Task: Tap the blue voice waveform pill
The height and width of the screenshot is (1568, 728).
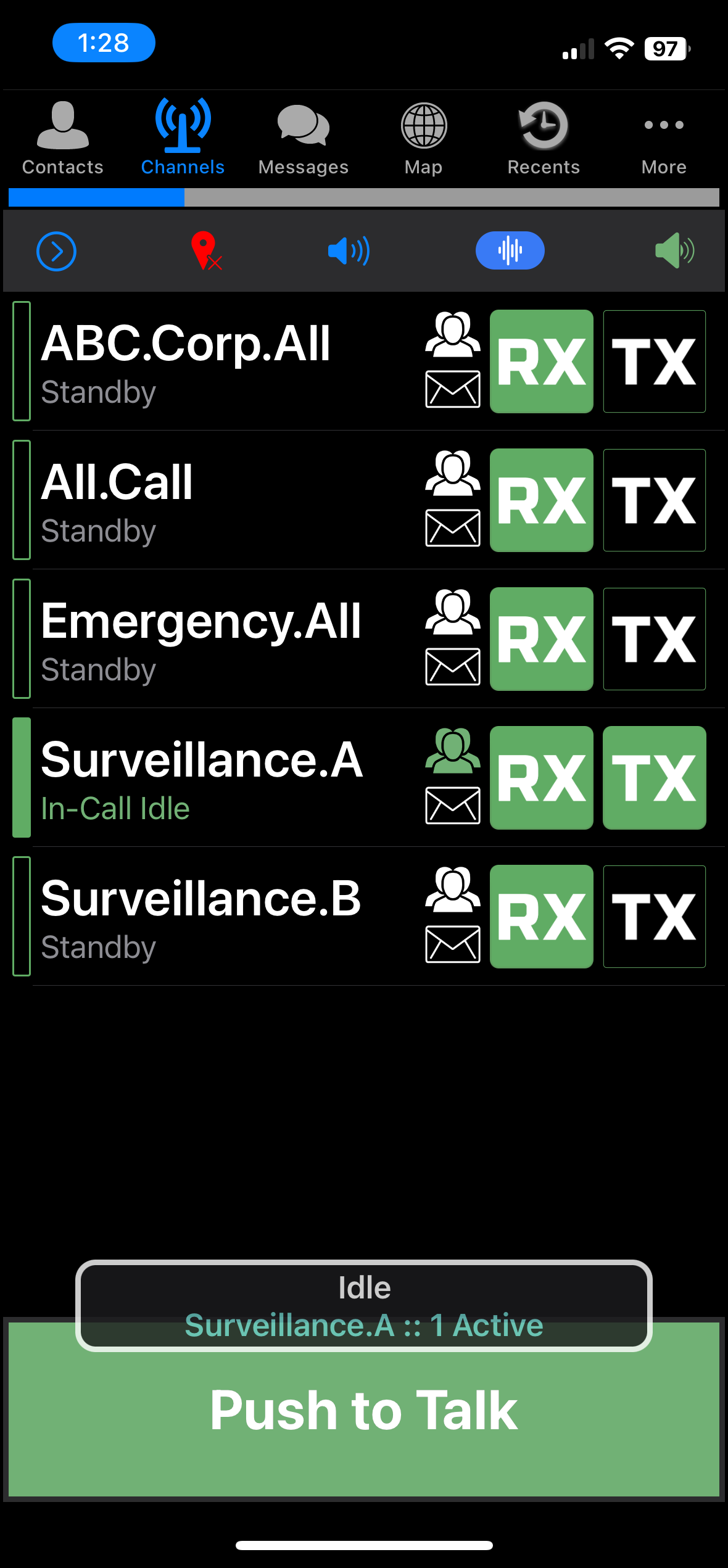Action: pos(510,250)
